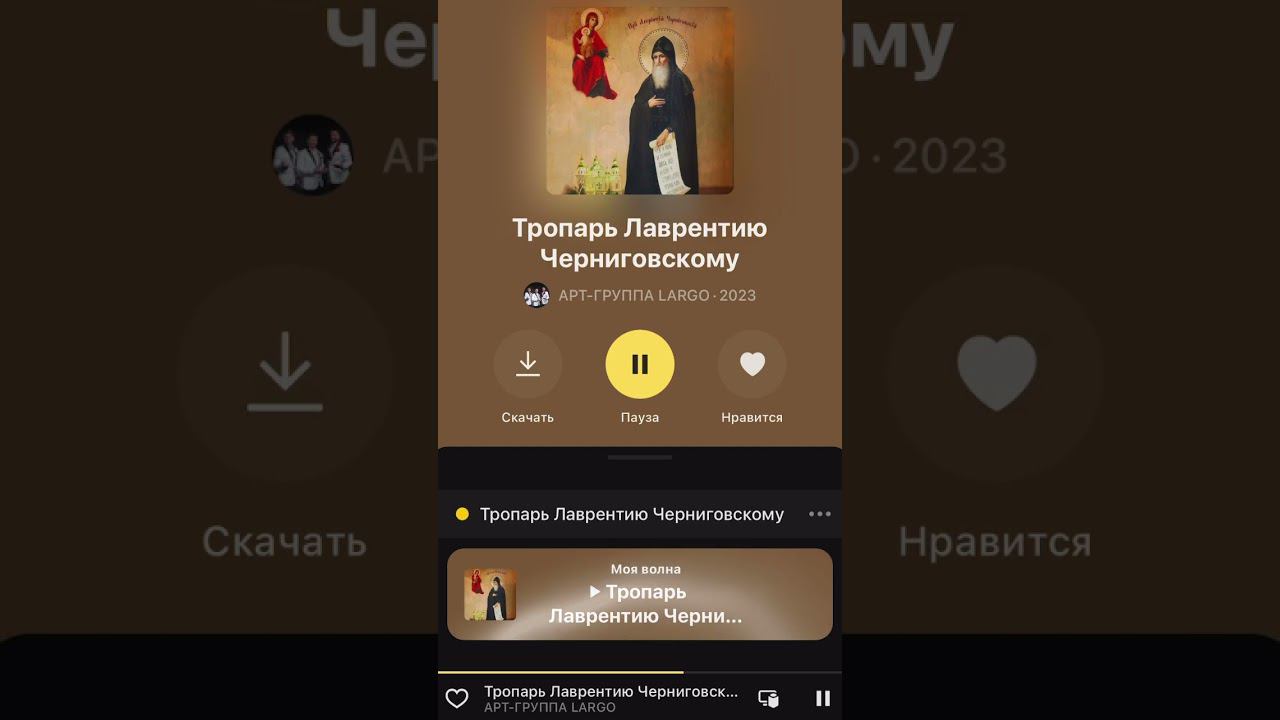Download the track with Скачать button
Image resolution: width=1280 pixels, height=720 pixels.
pos(527,365)
